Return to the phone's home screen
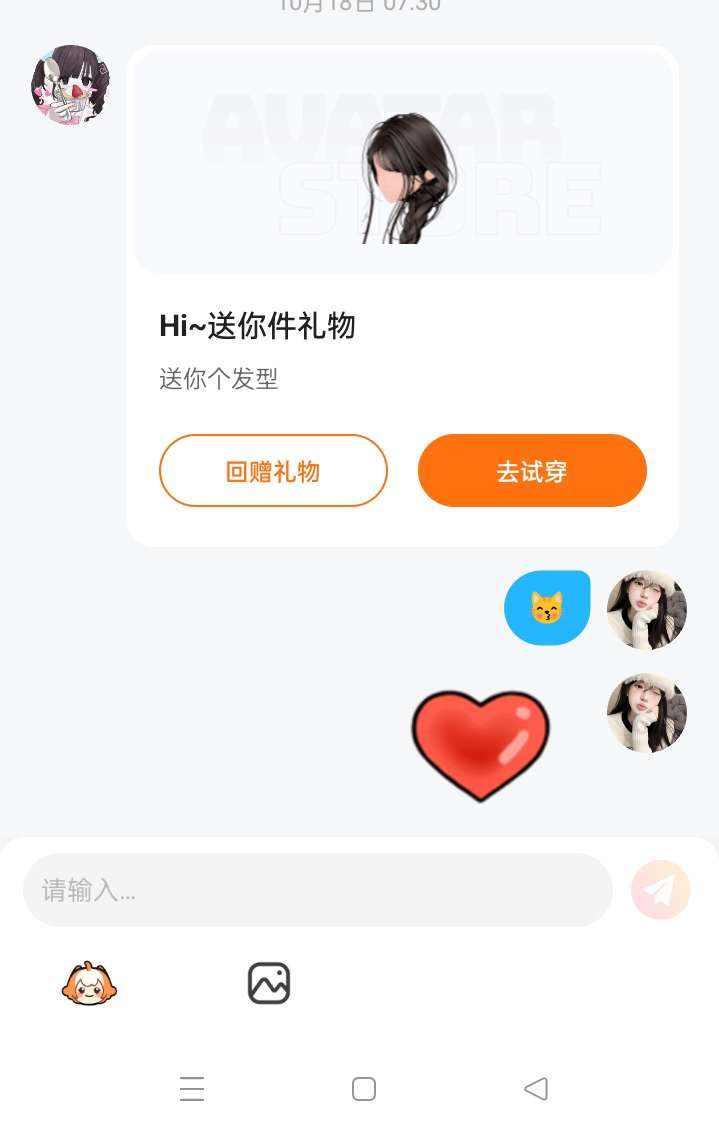Image resolution: width=719 pixels, height=1132 pixels. (364, 1089)
